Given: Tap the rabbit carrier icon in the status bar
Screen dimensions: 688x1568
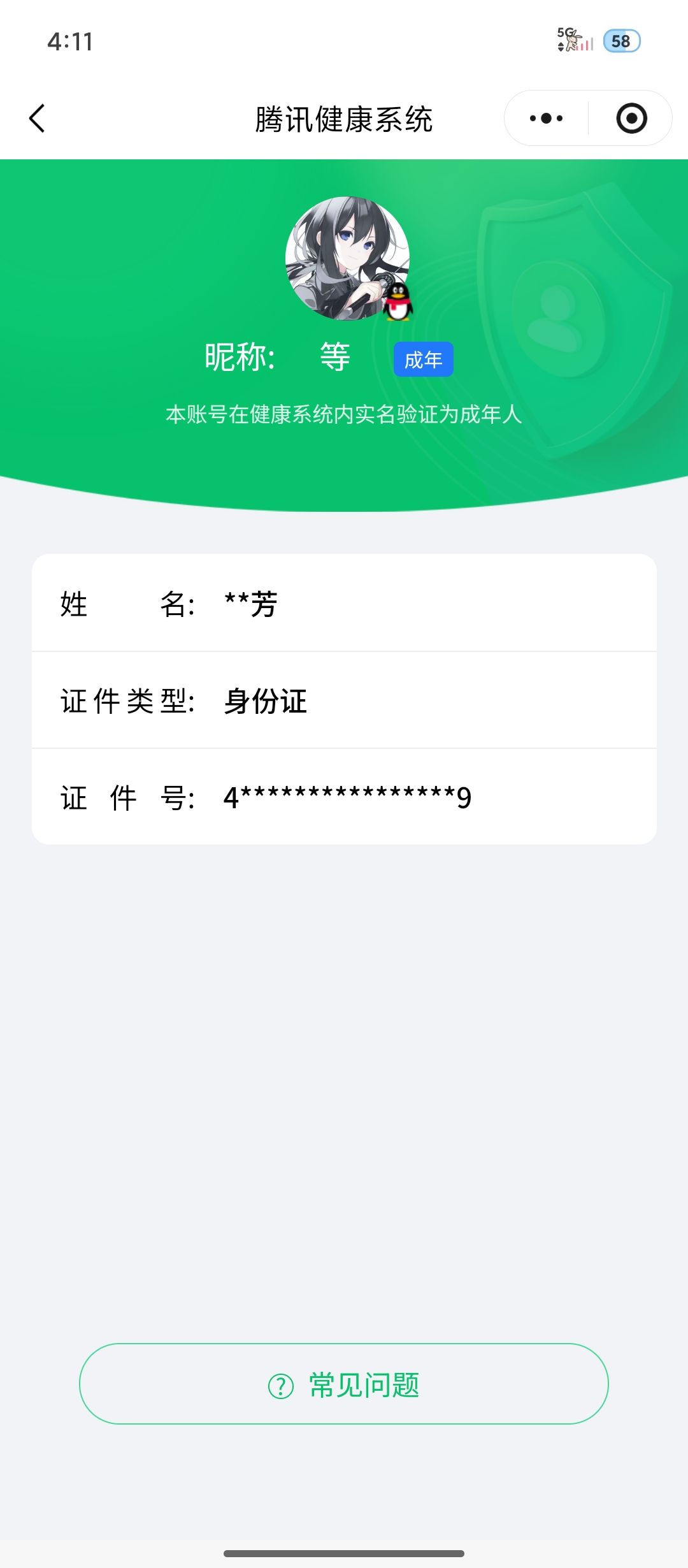Looking at the screenshot, I should (x=571, y=43).
